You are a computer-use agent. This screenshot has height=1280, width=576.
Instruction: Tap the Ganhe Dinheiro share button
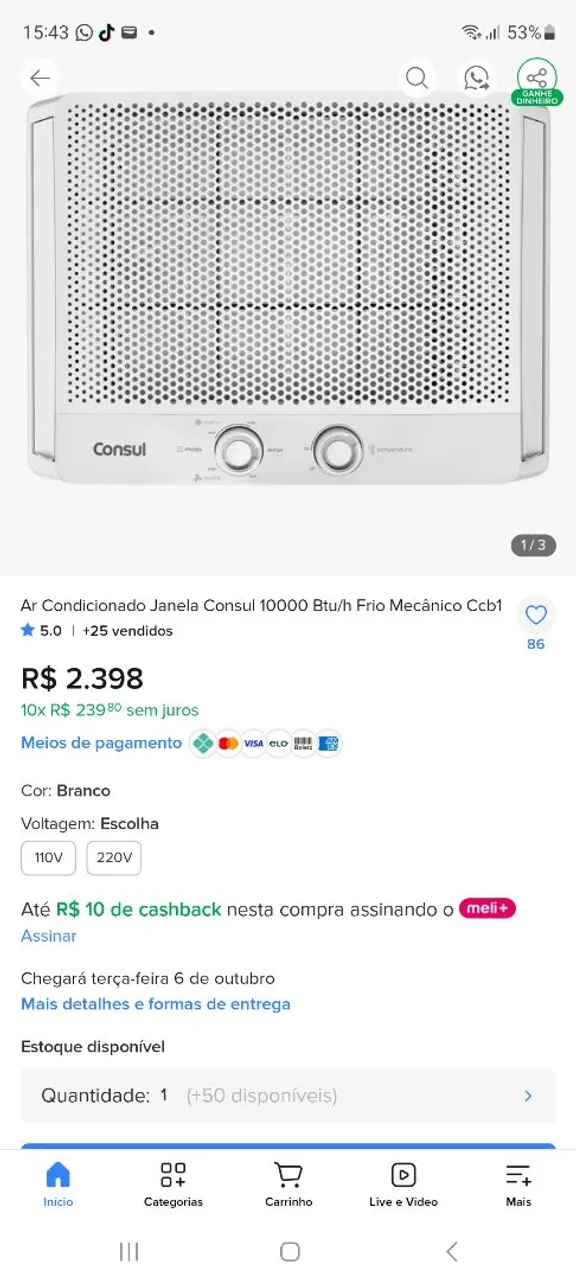[537, 82]
